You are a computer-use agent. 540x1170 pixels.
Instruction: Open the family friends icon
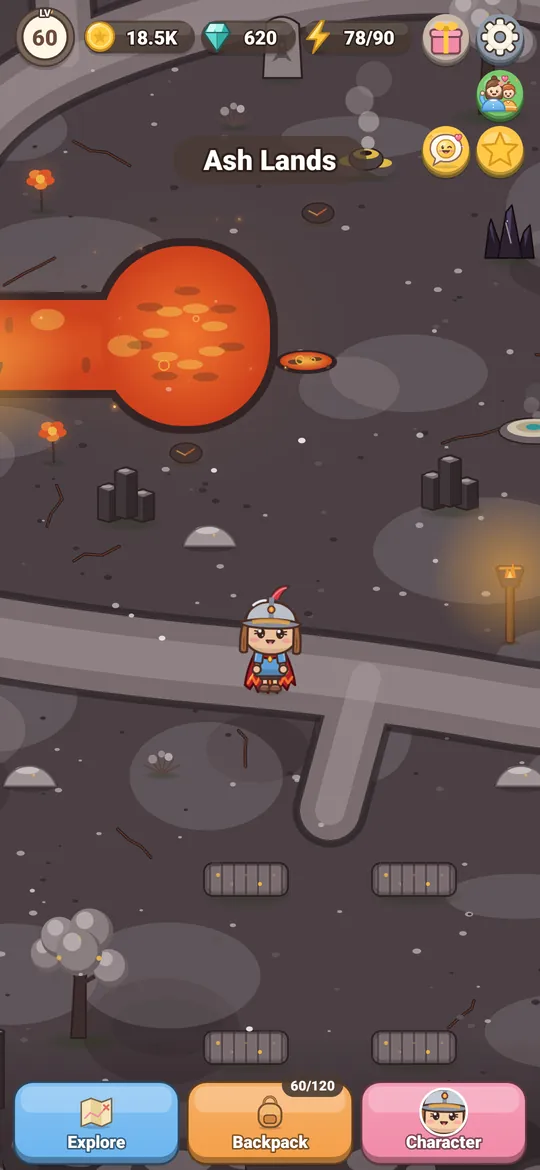point(500,96)
